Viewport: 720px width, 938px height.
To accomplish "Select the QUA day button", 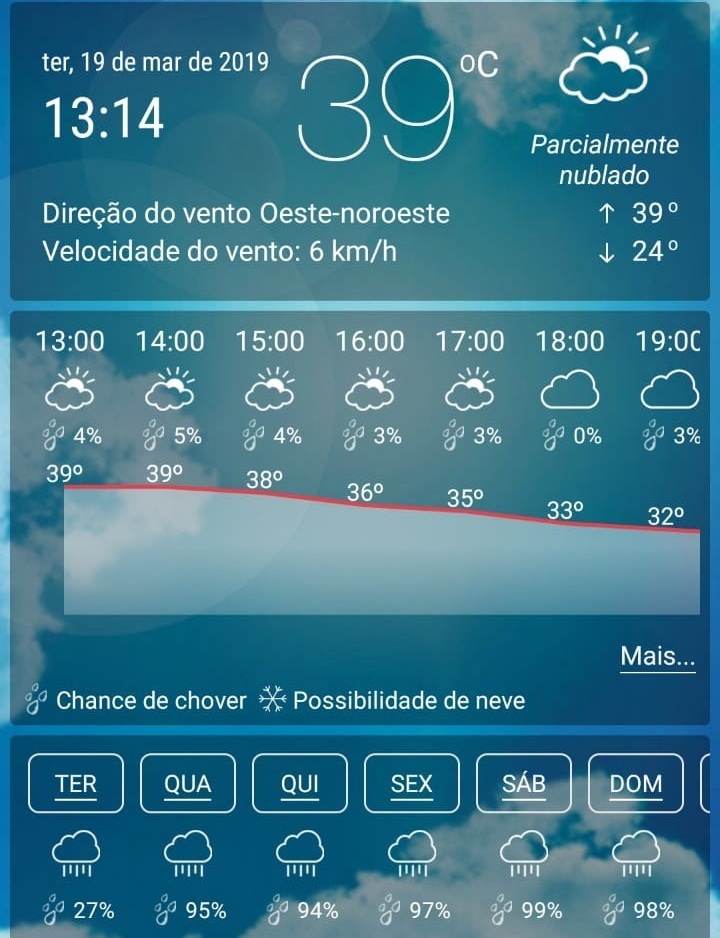I will coord(188,783).
